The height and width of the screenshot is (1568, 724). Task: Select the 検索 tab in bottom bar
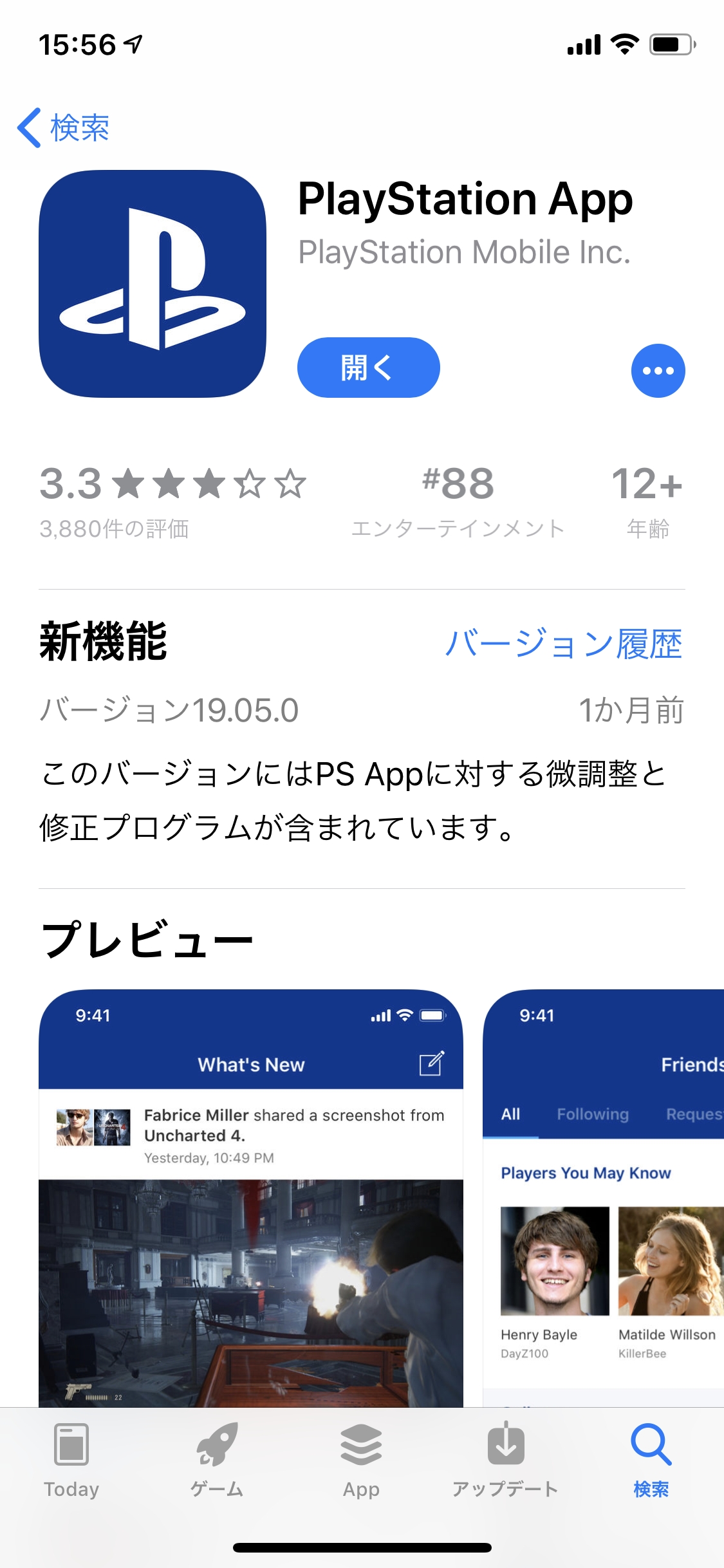(x=651, y=1461)
